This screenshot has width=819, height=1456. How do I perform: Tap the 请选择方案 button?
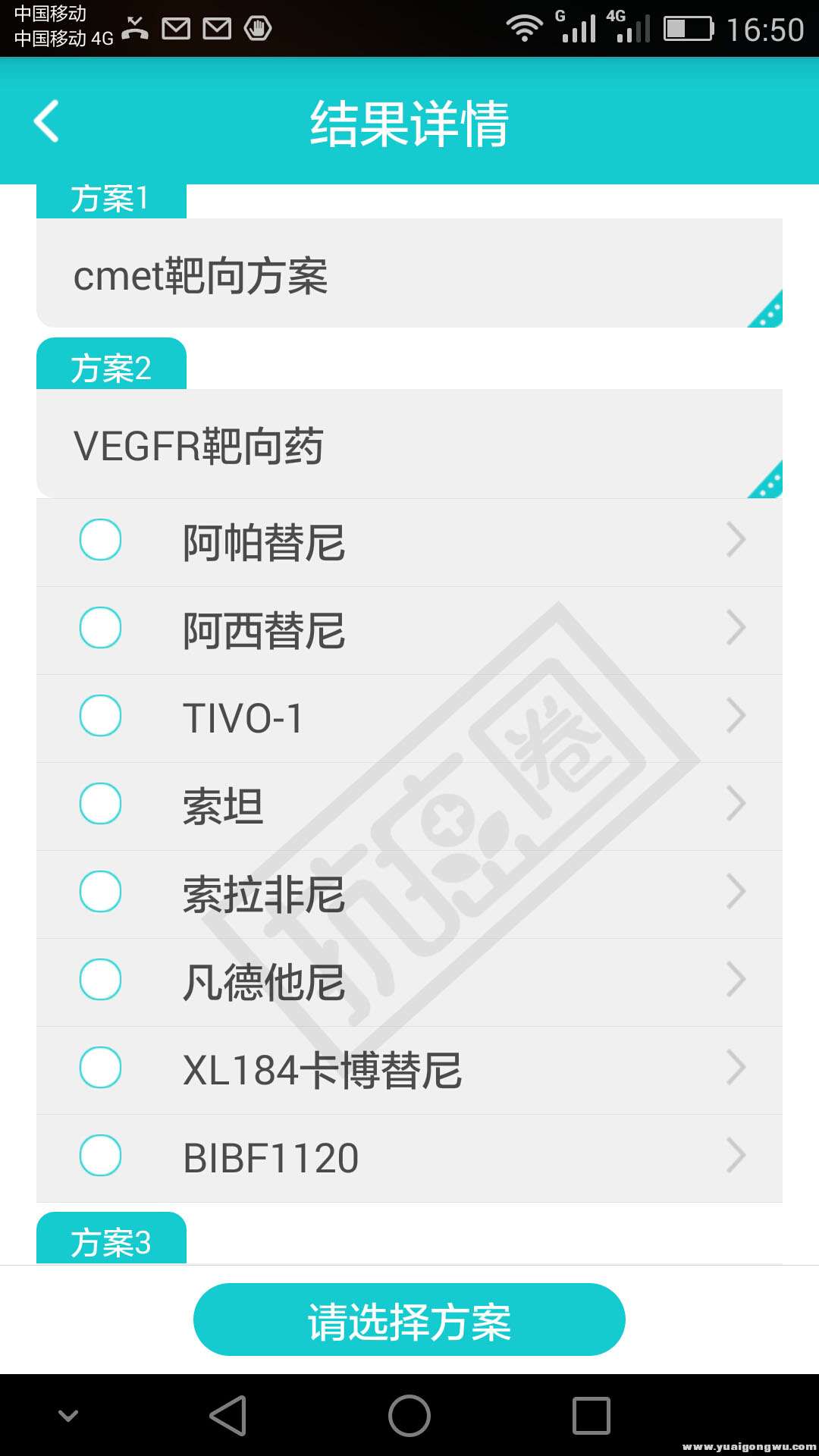point(409,1320)
